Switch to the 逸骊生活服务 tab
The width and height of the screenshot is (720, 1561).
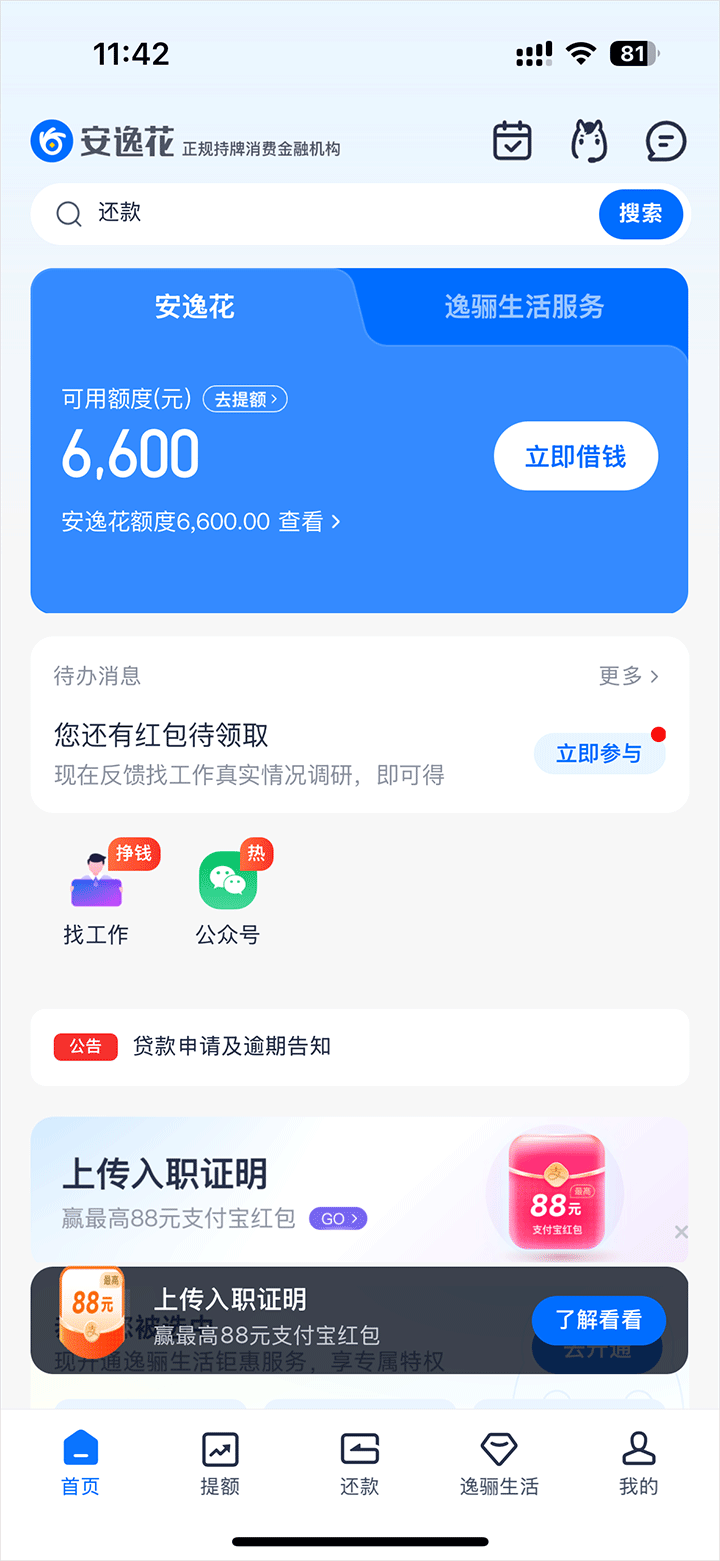(x=524, y=307)
